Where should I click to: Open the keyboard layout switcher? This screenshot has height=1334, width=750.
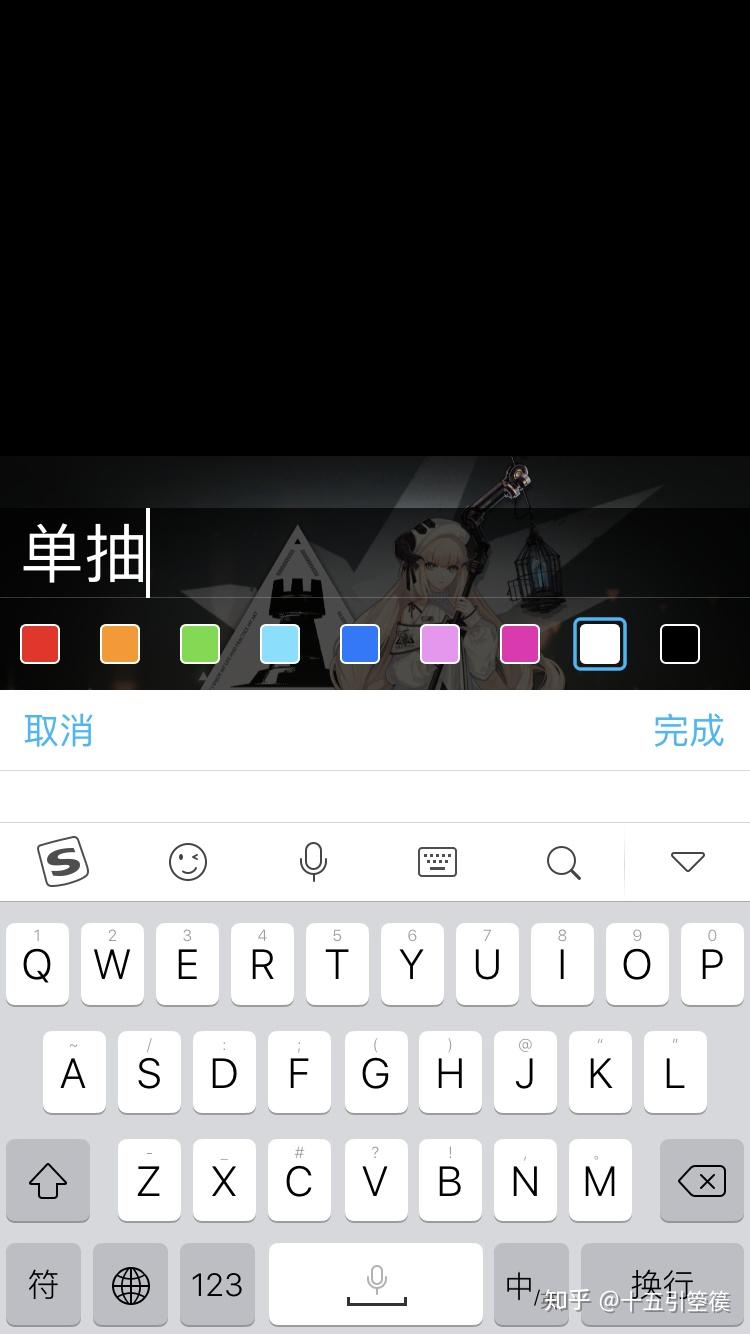tap(437, 861)
